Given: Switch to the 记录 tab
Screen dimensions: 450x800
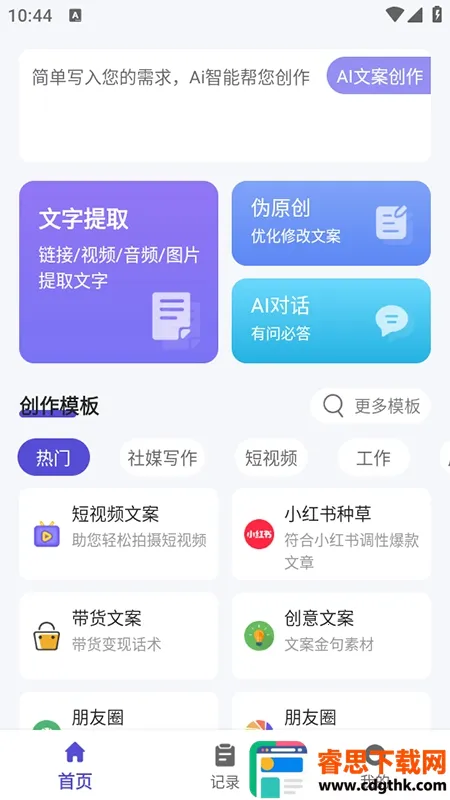Looking at the screenshot, I should (225, 765).
